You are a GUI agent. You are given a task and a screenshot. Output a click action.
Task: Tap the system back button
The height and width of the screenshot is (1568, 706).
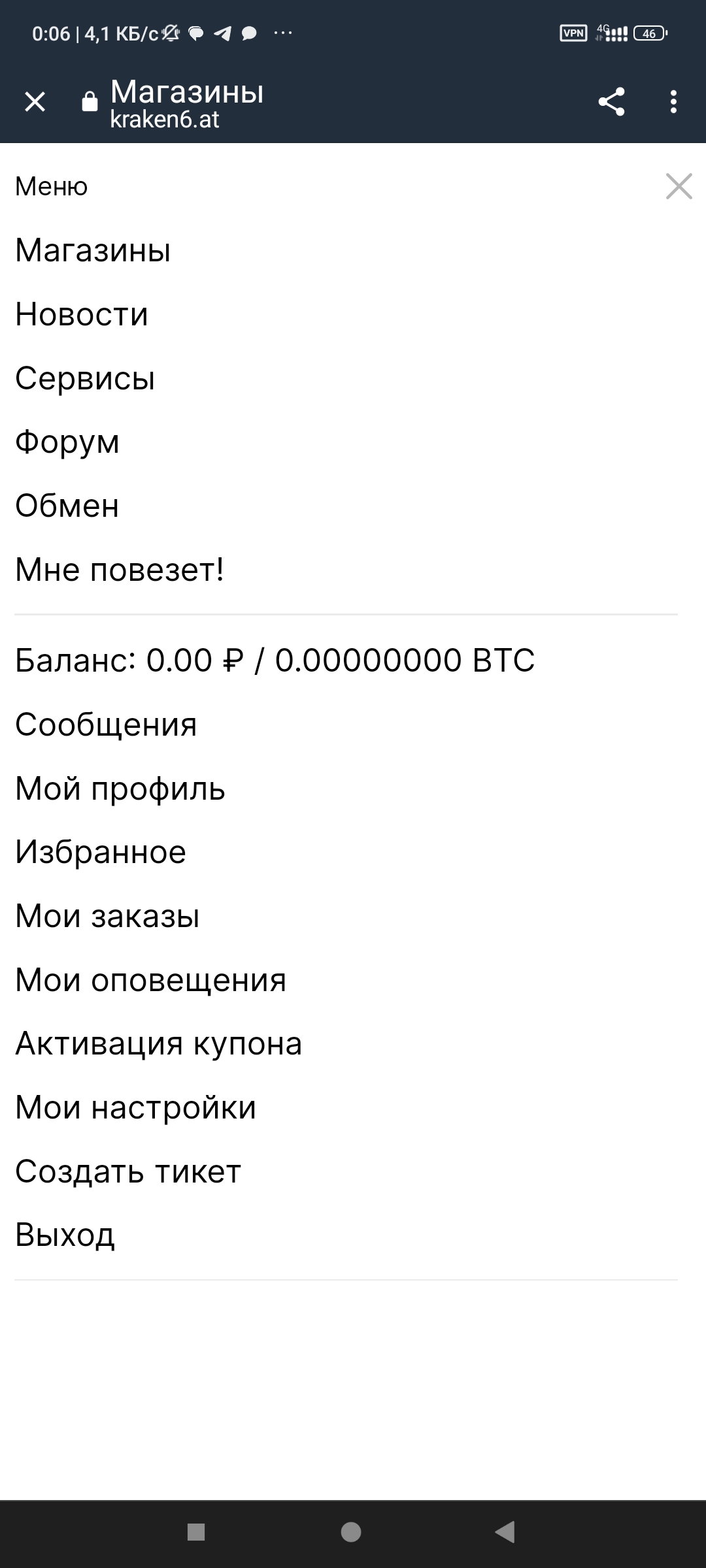pyautogui.click(x=505, y=1531)
